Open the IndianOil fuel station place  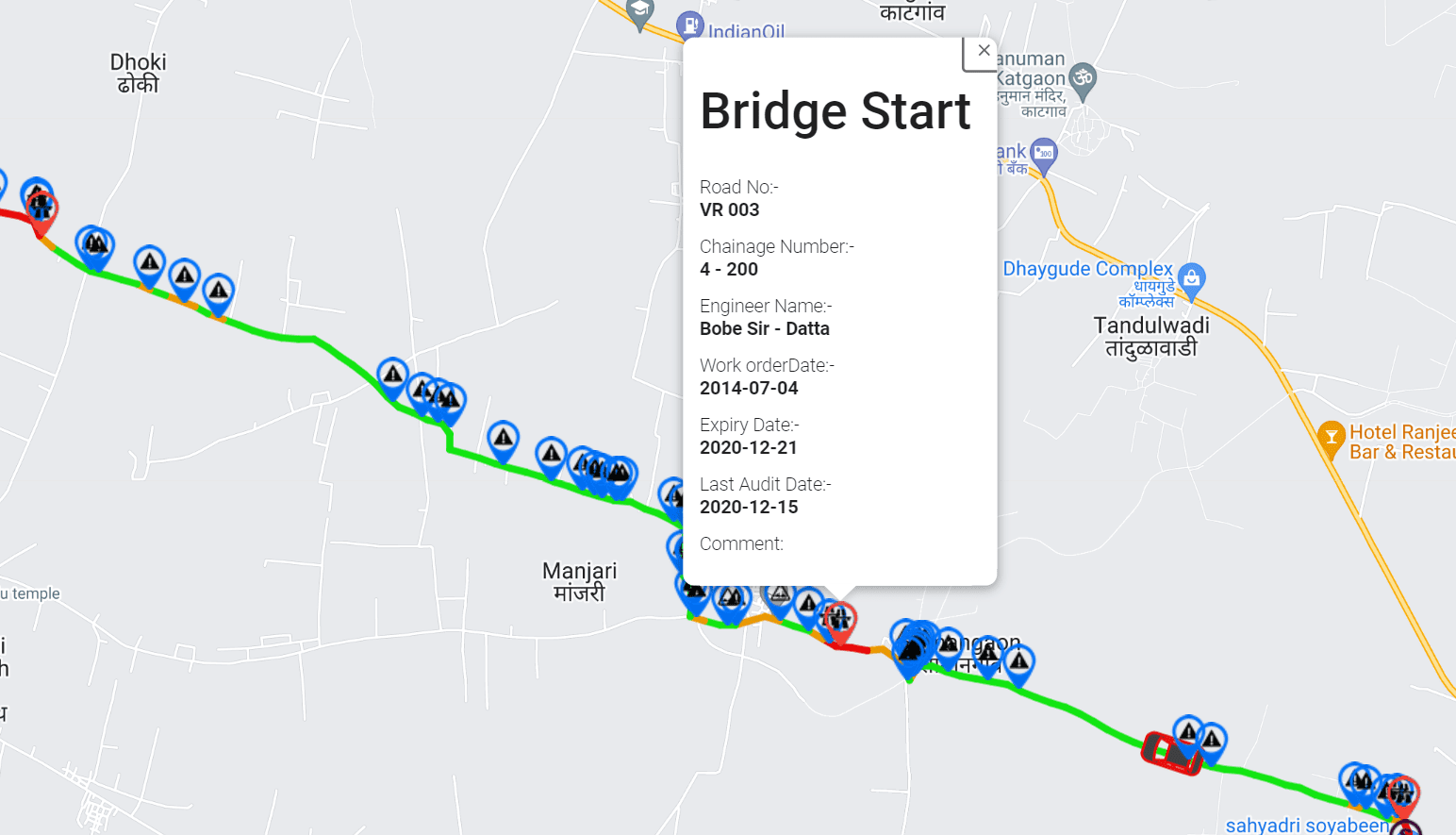click(x=690, y=25)
